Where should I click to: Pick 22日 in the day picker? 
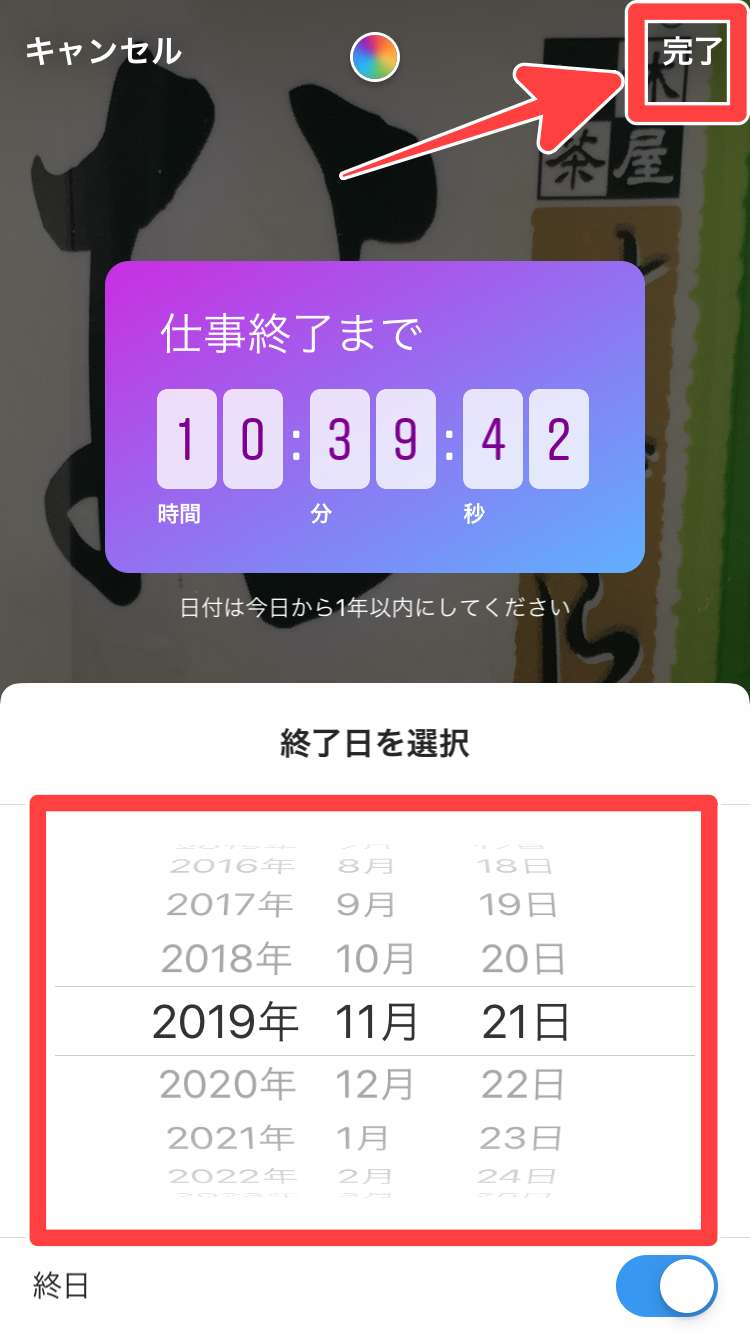524,1083
